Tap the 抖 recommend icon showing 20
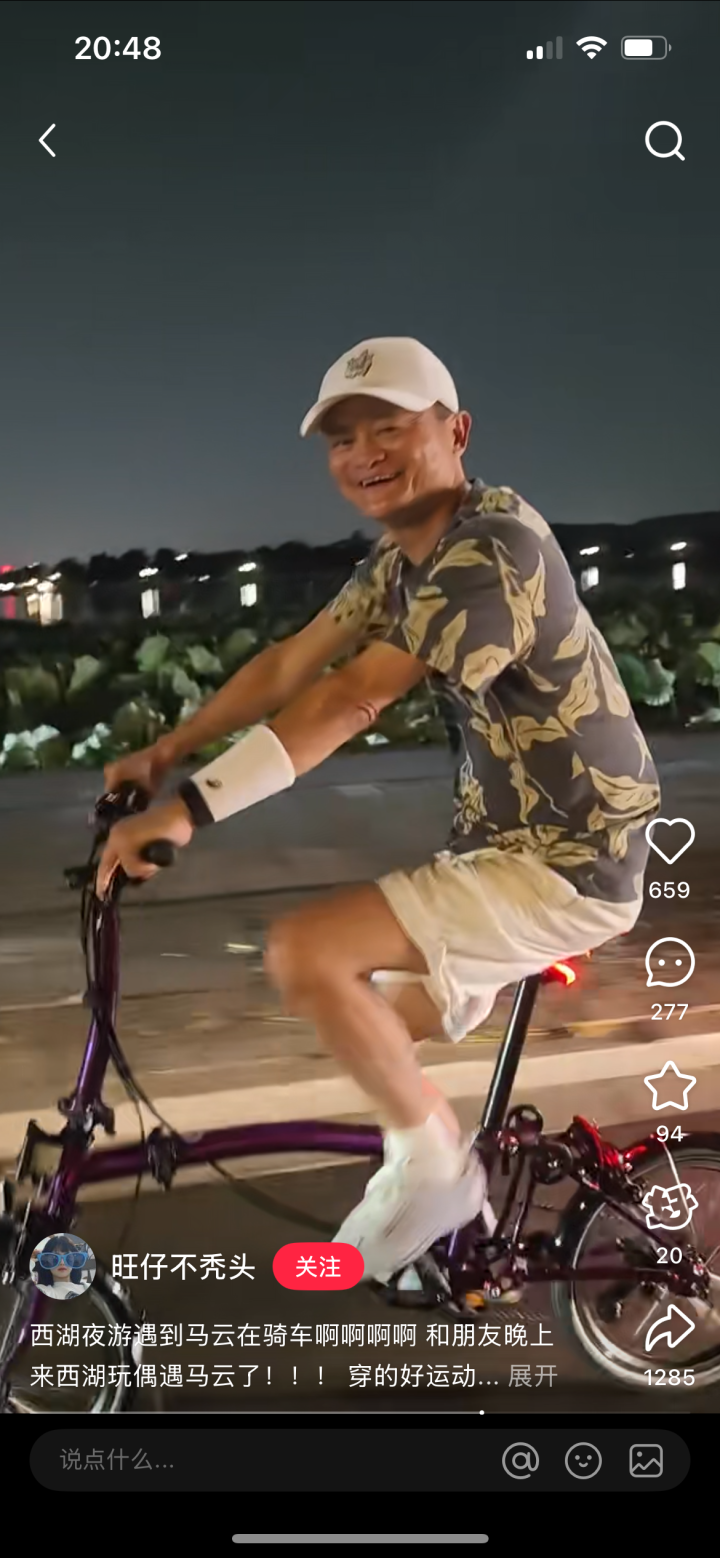Viewport: 720px width, 1558px height. tap(669, 1208)
